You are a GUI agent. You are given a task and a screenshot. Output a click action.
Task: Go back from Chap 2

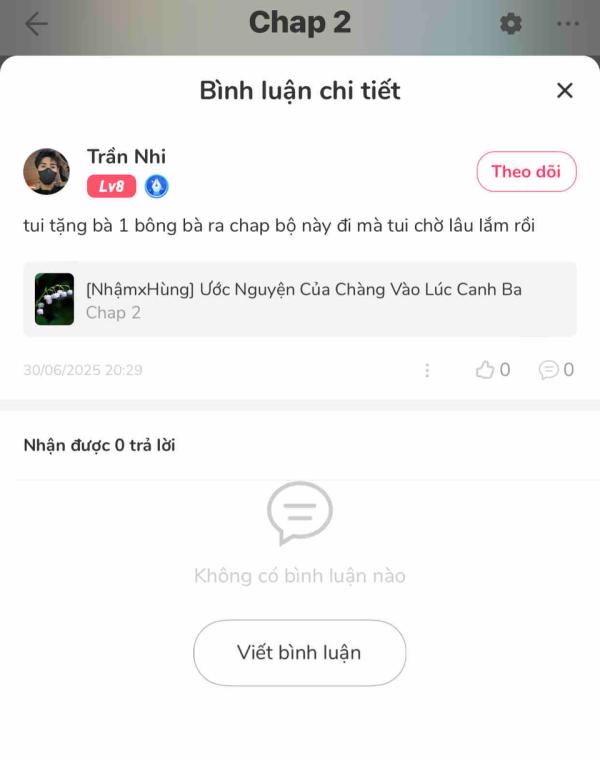tap(36, 24)
